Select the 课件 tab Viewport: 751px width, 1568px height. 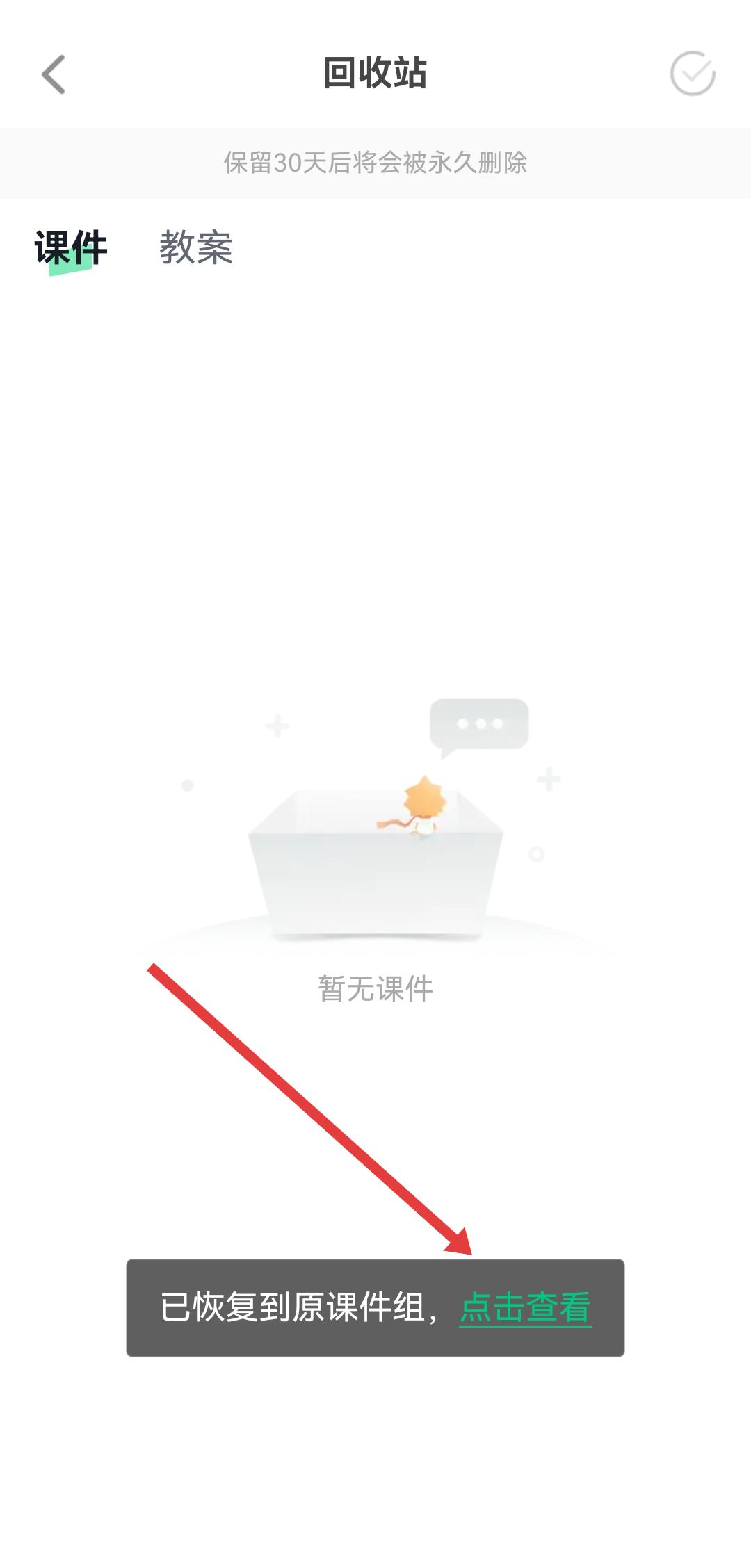coord(71,249)
